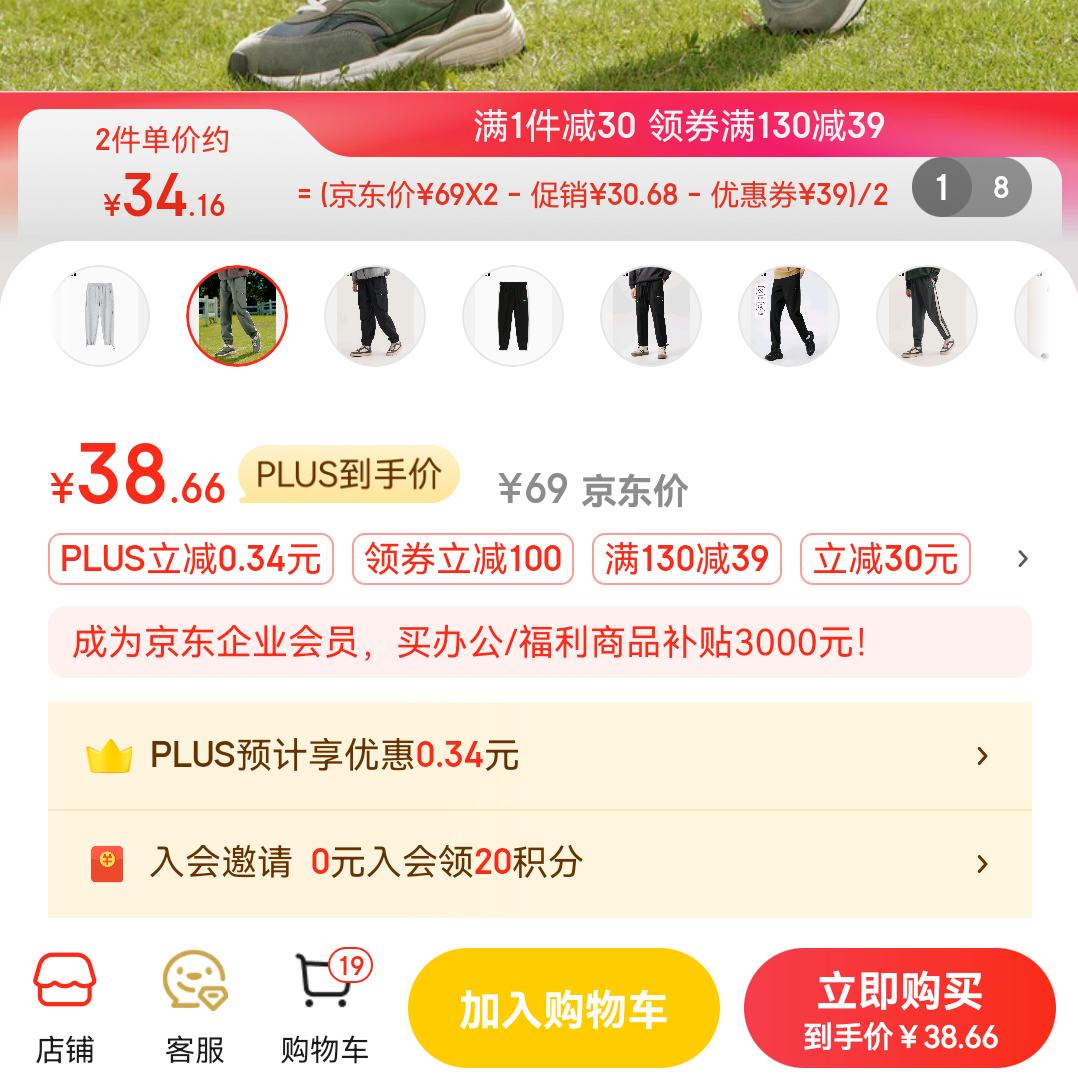Select the PLUS立减0.34元 promotion chip
The width and height of the screenshot is (1078, 1080).
(x=190, y=559)
